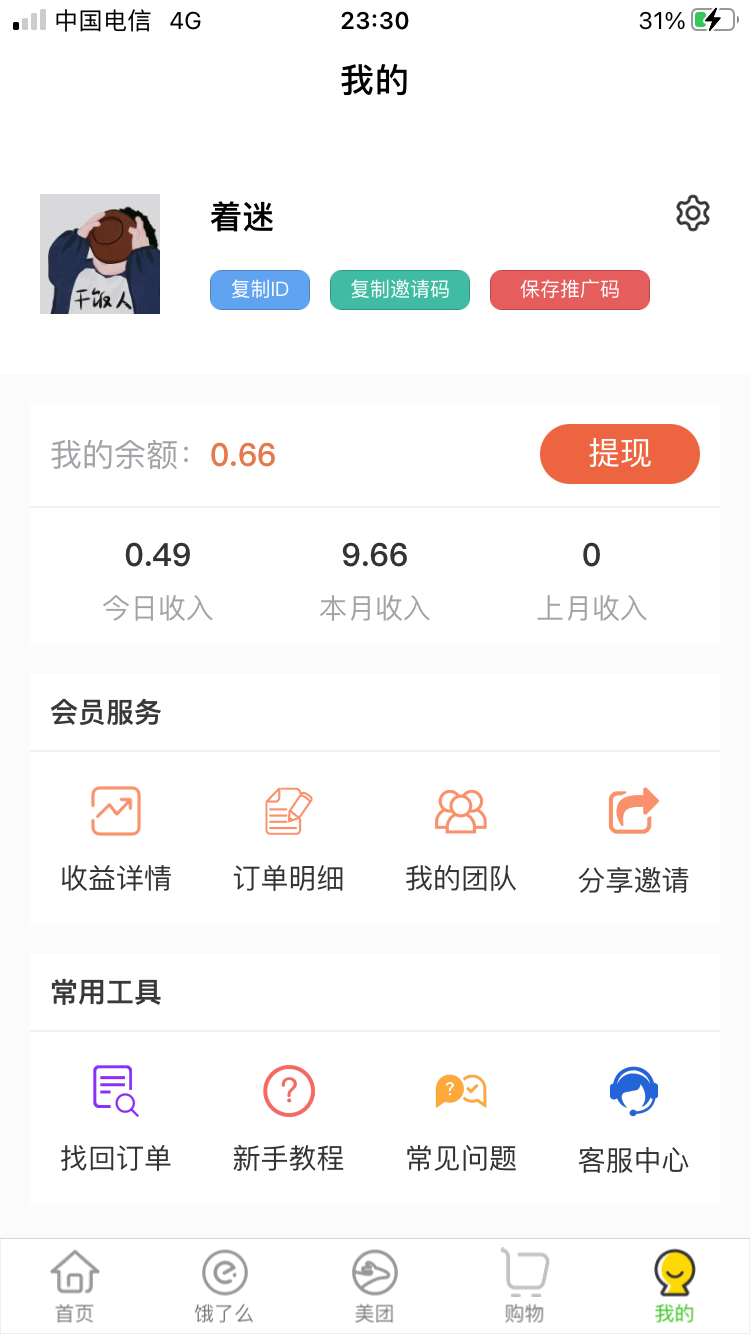
Task: Select the 我的 profile tab
Action: click(674, 1285)
